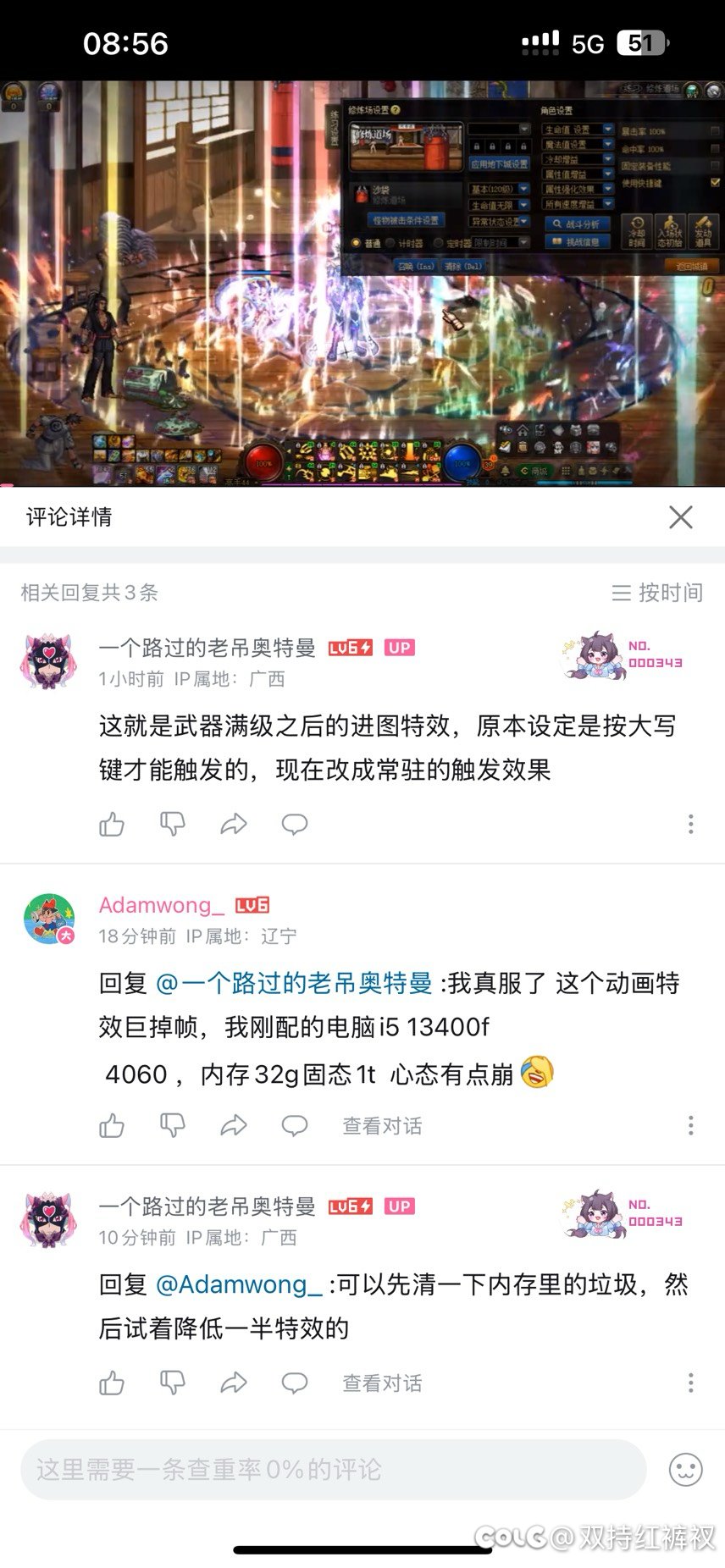Reply to the first comment about 武器满级
The image size is (725, 1568).
click(295, 824)
